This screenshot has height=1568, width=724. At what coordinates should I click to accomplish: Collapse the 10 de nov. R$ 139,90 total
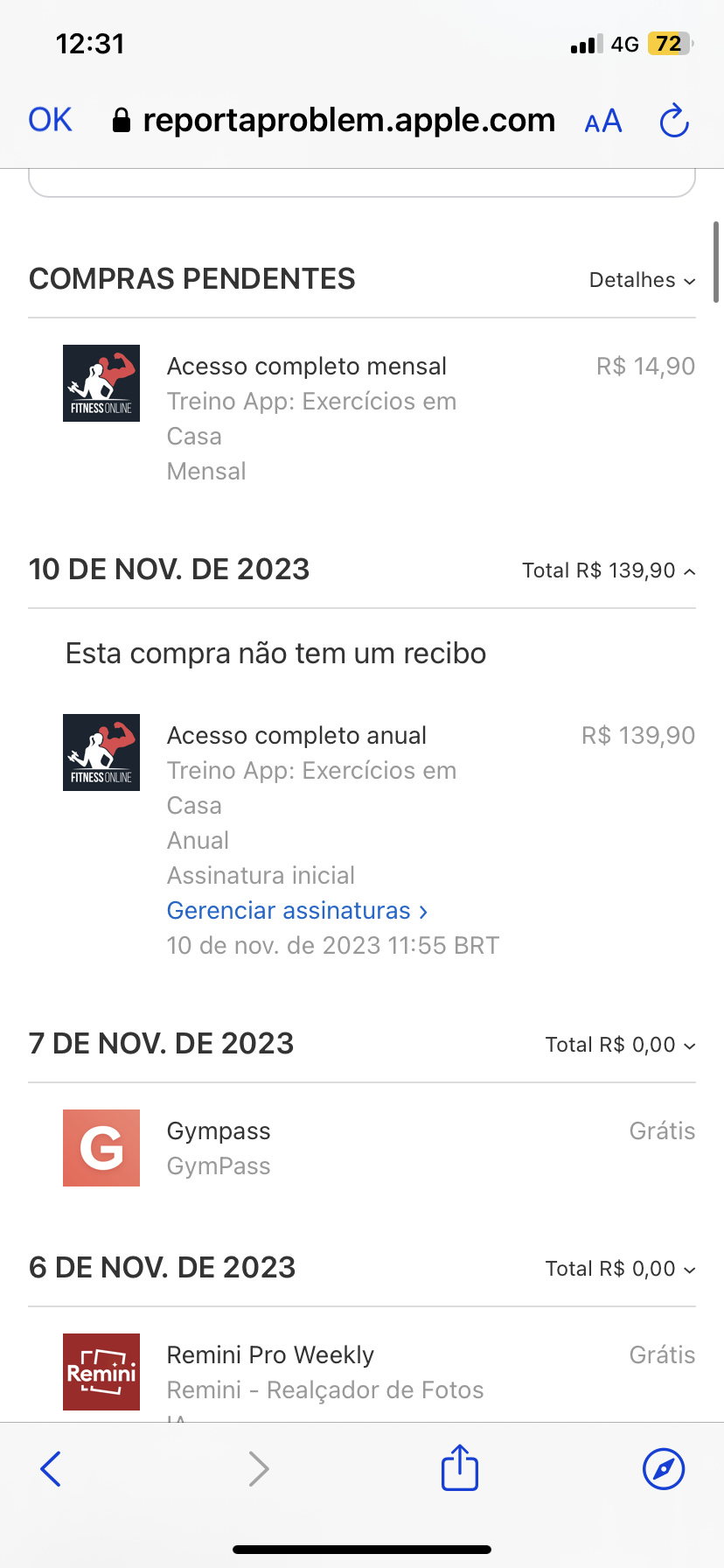click(x=609, y=570)
